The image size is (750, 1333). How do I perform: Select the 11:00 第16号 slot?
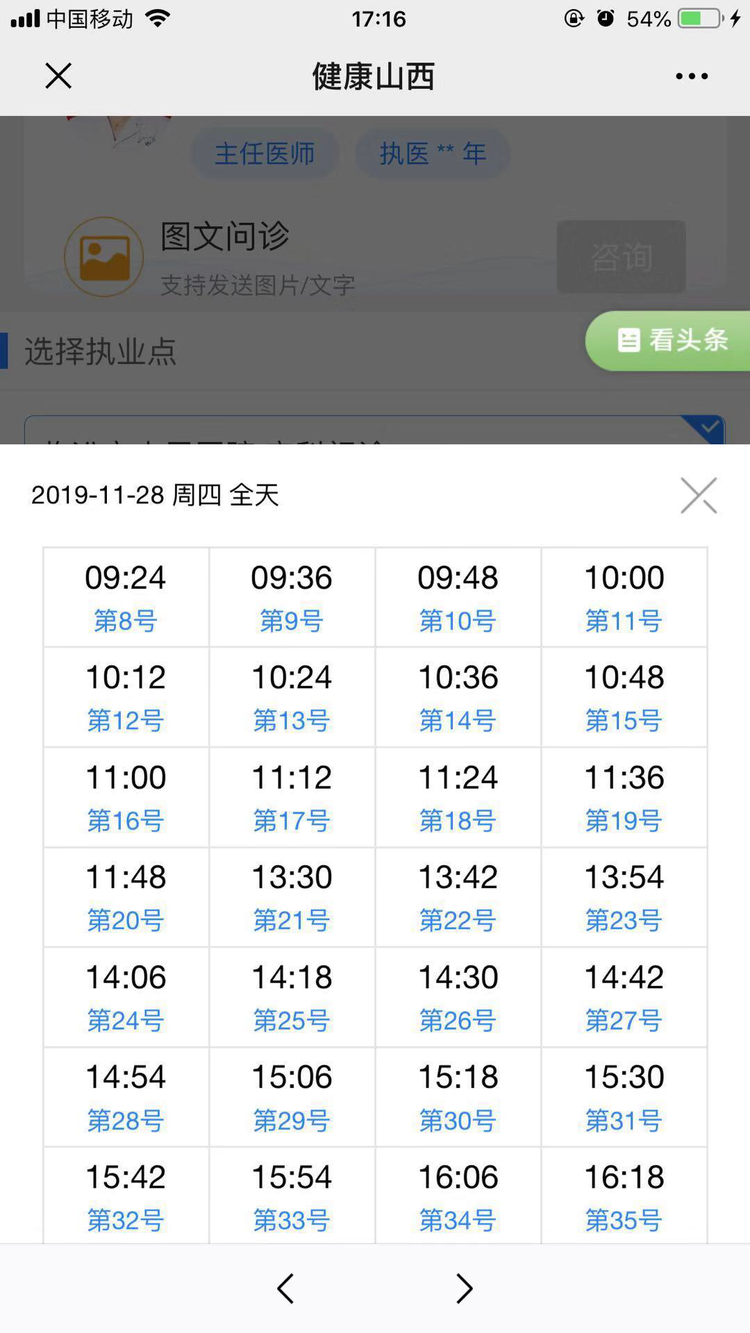(x=126, y=797)
